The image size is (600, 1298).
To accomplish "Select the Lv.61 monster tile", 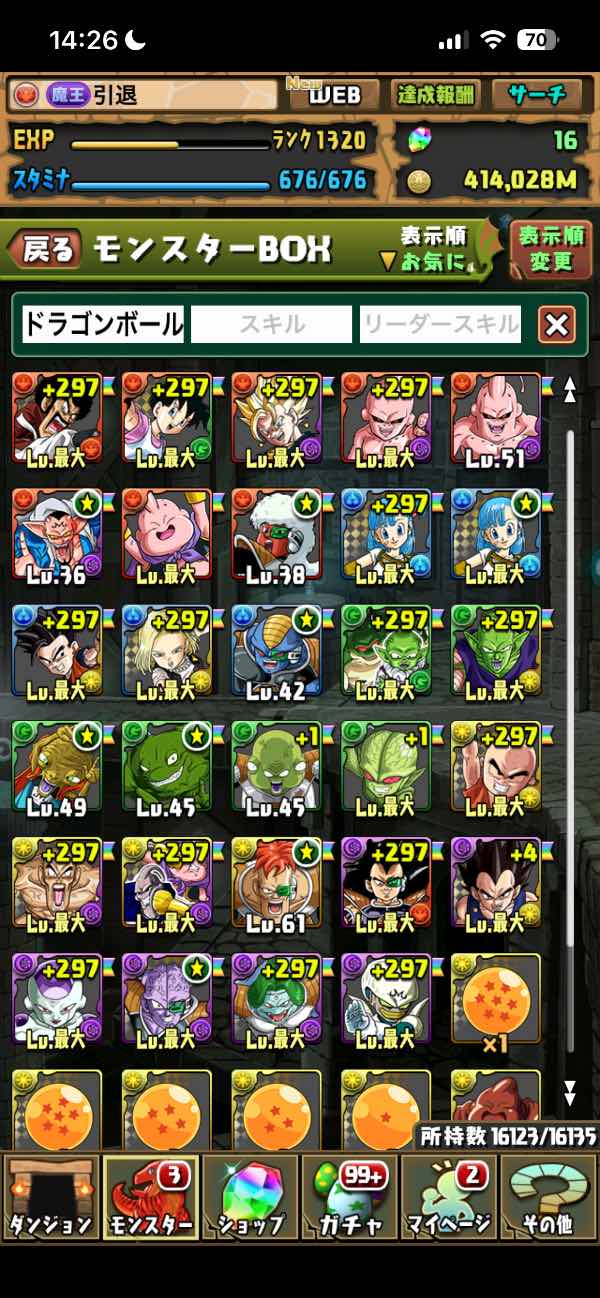I will [x=276, y=882].
